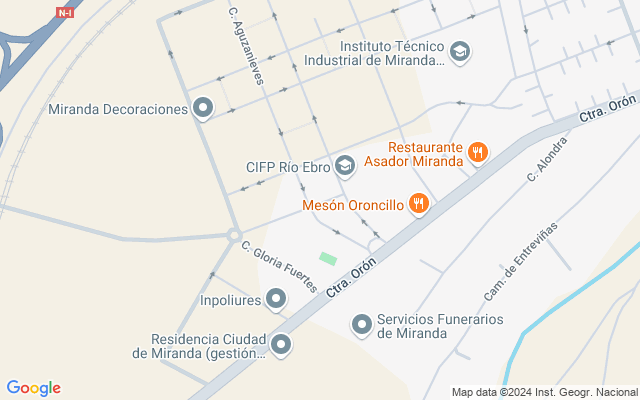Select Residencia Ciudad de Miranda marker
The width and height of the screenshot is (640, 400).
click(281, 345)
